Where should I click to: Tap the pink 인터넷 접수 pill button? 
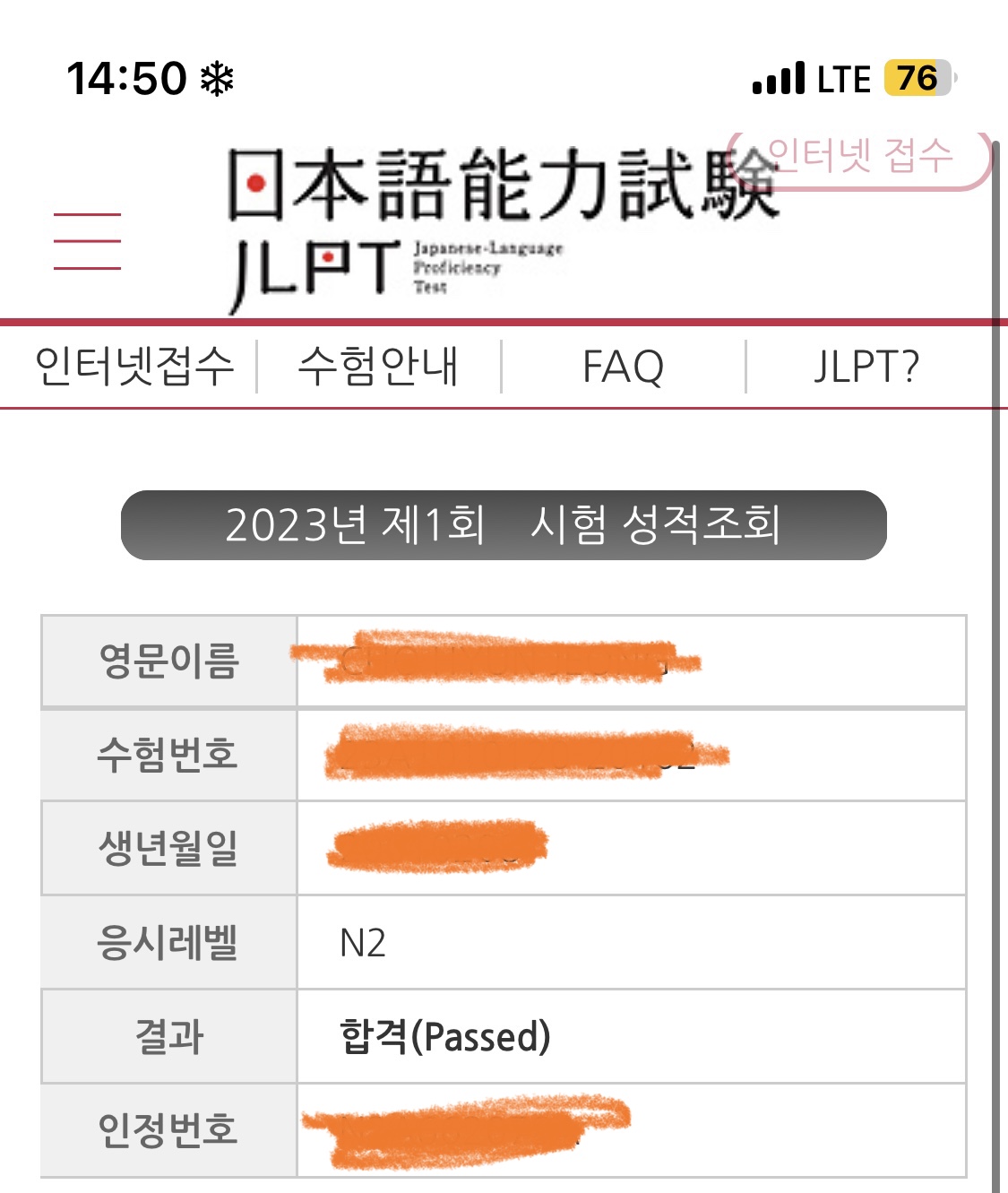860,158
